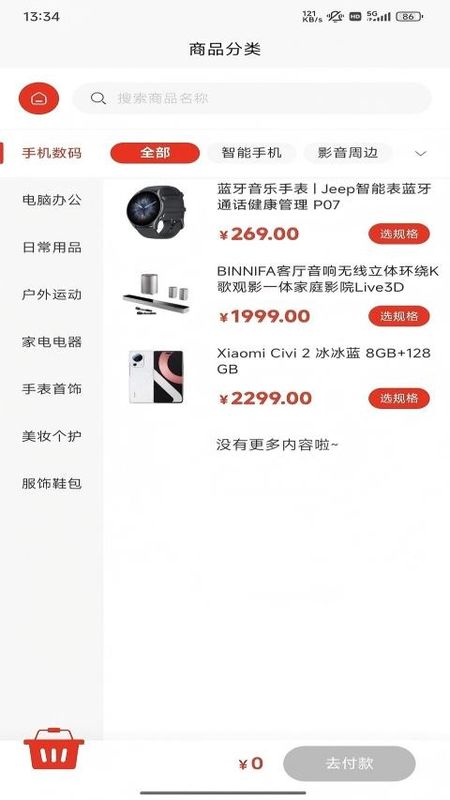Open the 家电电器 category
Screen dimensions: 450x800
click(52, 342)
